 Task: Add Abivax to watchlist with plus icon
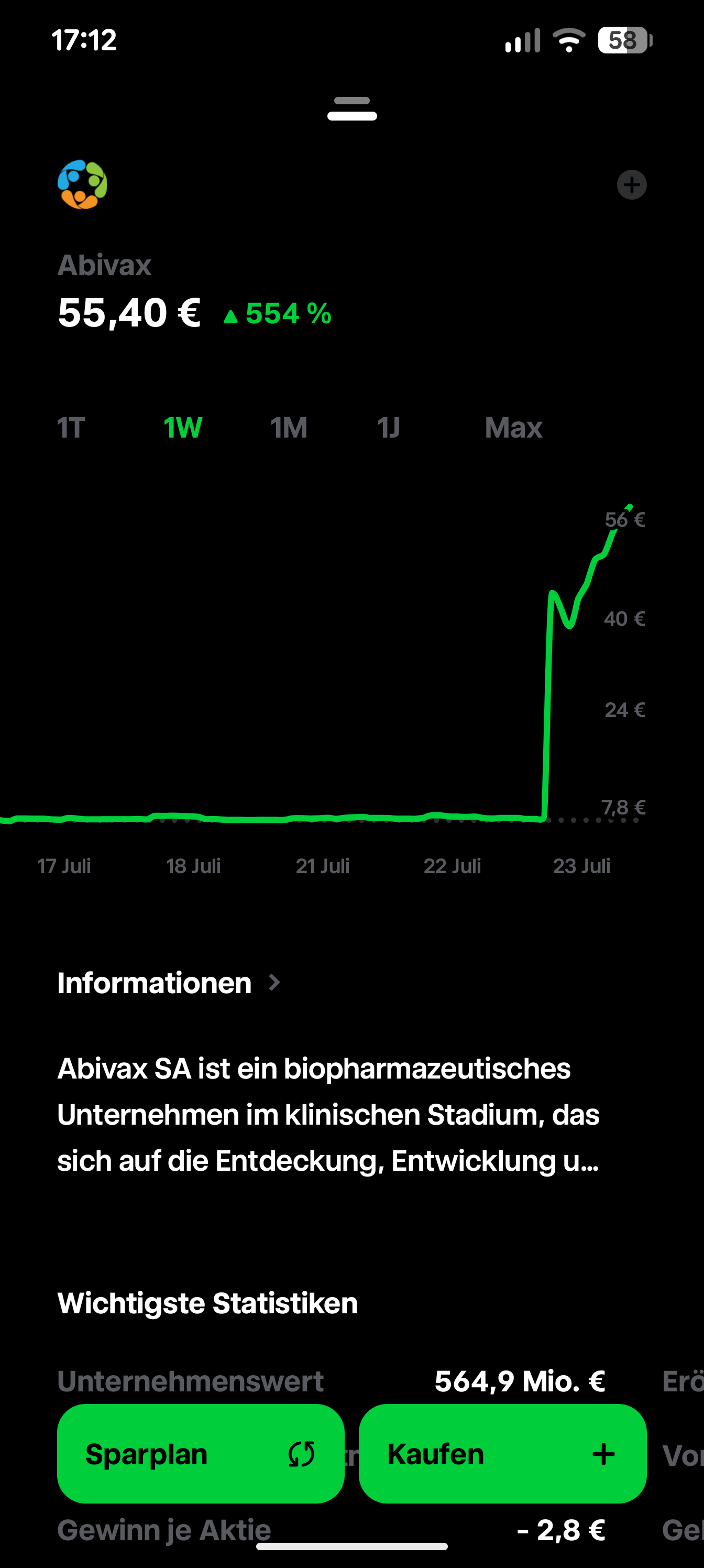tap(632, 185)
